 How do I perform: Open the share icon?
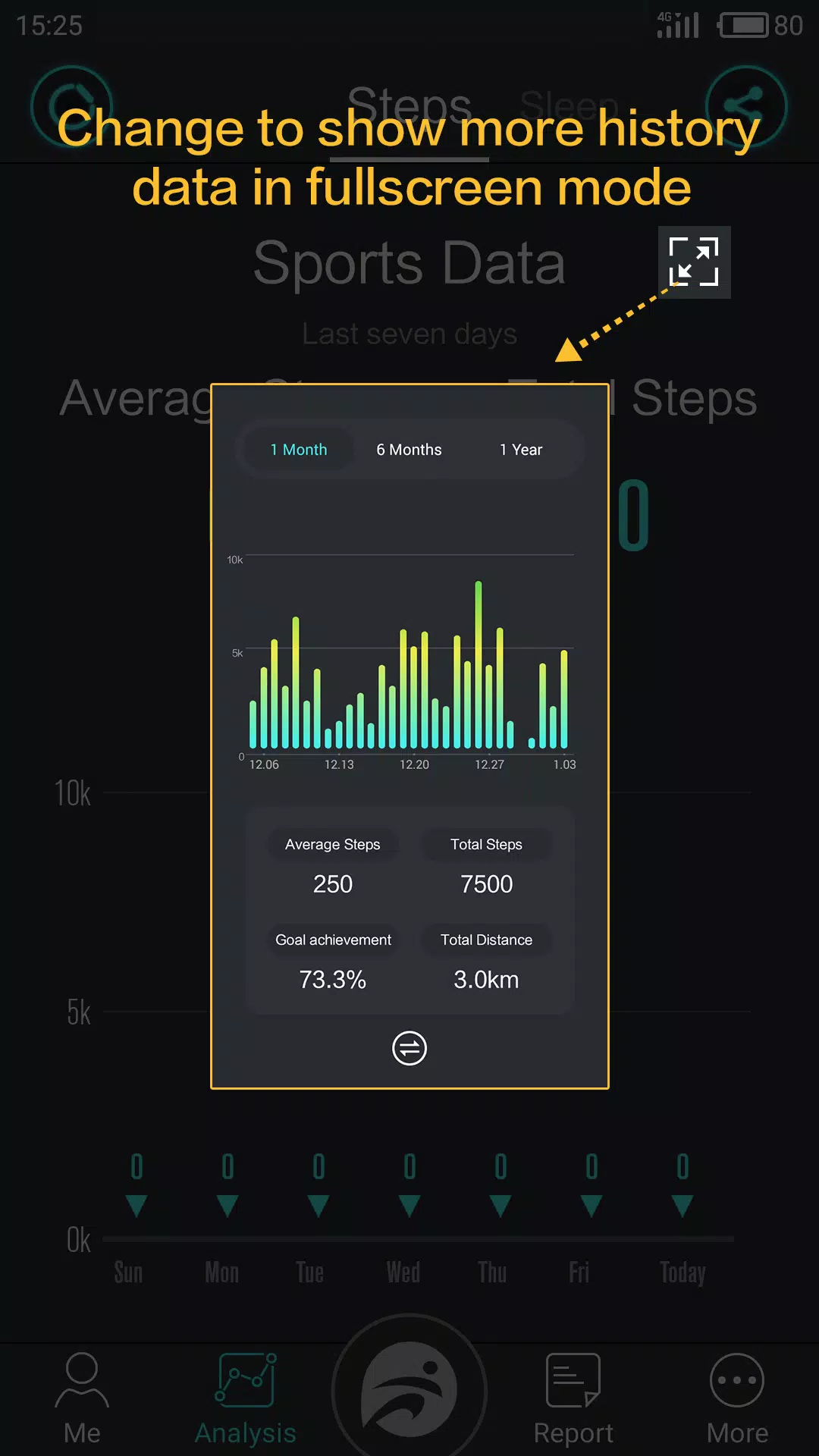tap(746, 106)
